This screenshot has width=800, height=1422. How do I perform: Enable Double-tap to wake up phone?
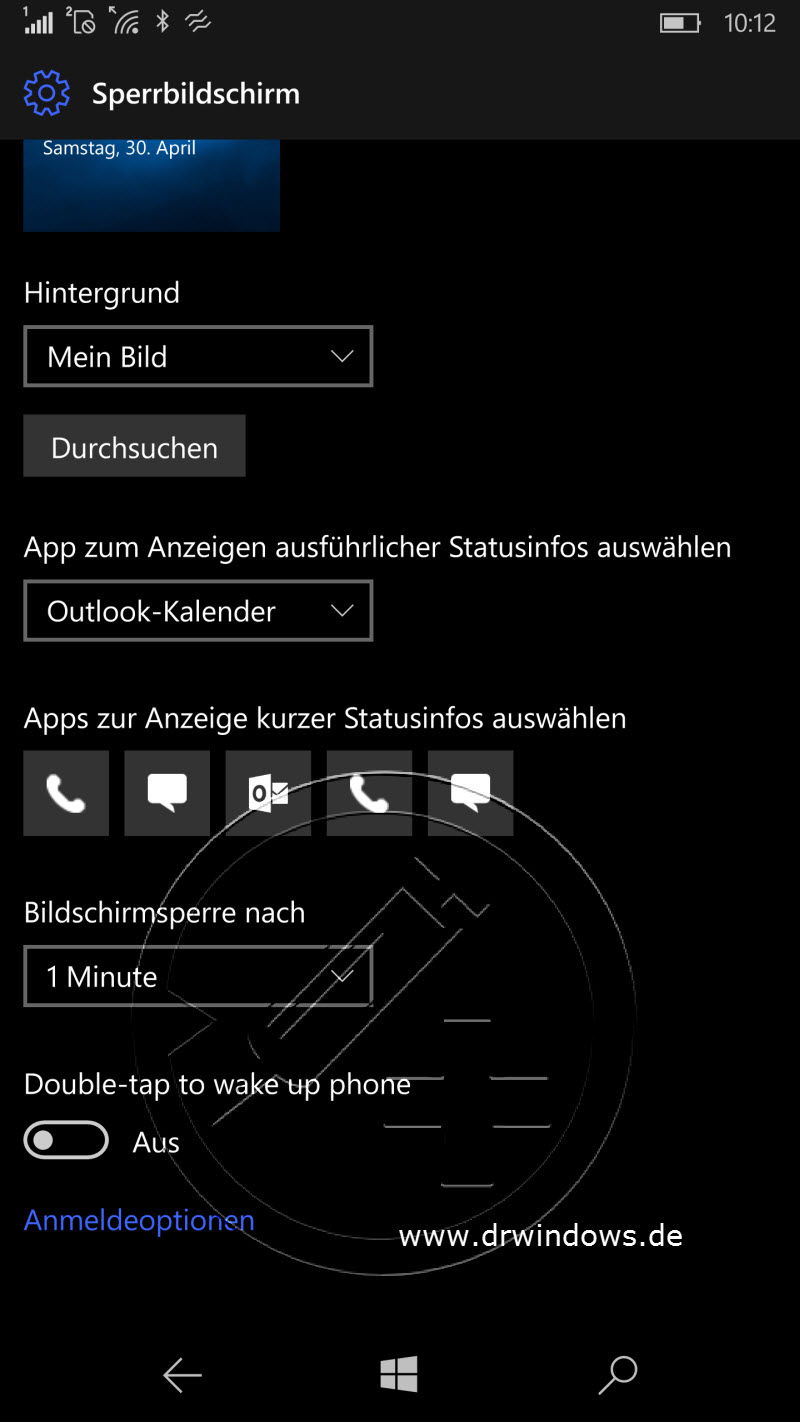(x=66, y=1140)
